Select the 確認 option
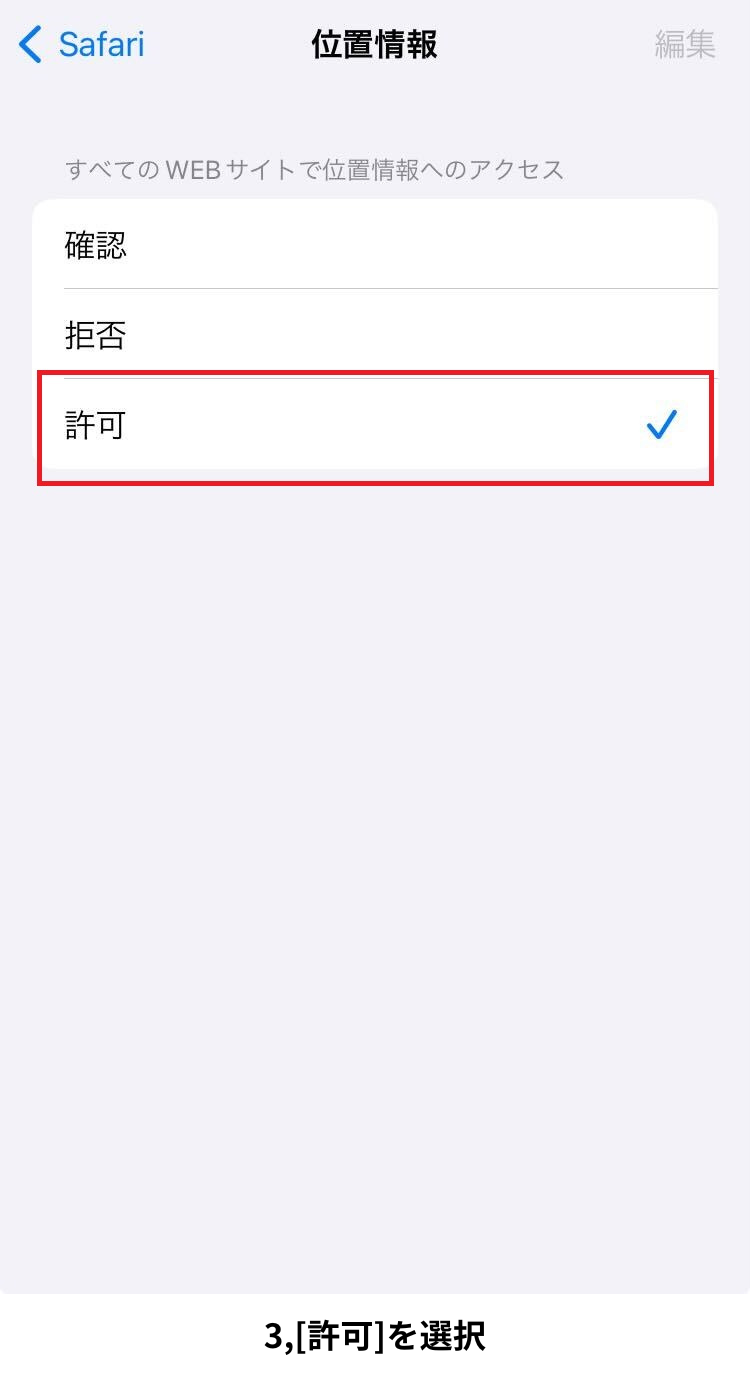The width and height of the screenshot is (750, 1400). (x=375, y=245)
